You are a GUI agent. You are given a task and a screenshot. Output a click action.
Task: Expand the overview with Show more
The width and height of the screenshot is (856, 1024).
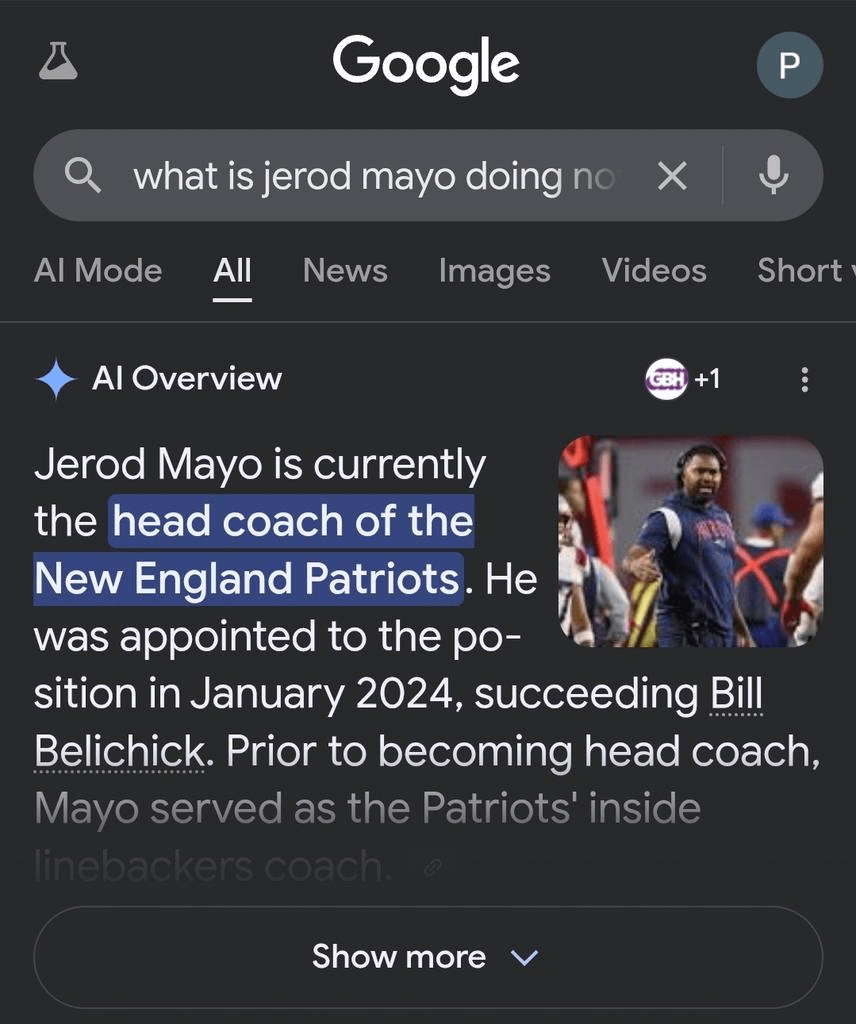pyautogui.click(x=428, y=957)
